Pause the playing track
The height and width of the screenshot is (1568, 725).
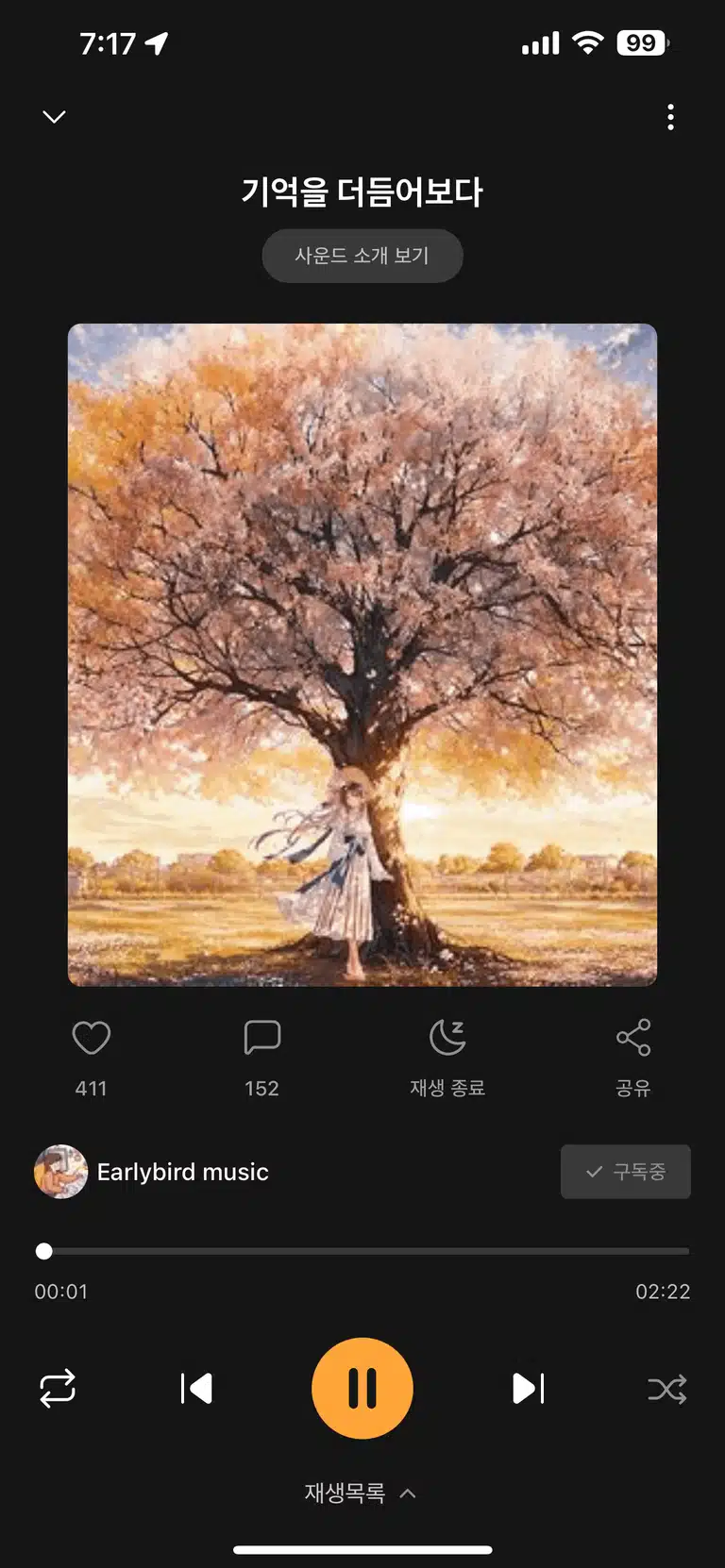click(x=362, y=1389)
